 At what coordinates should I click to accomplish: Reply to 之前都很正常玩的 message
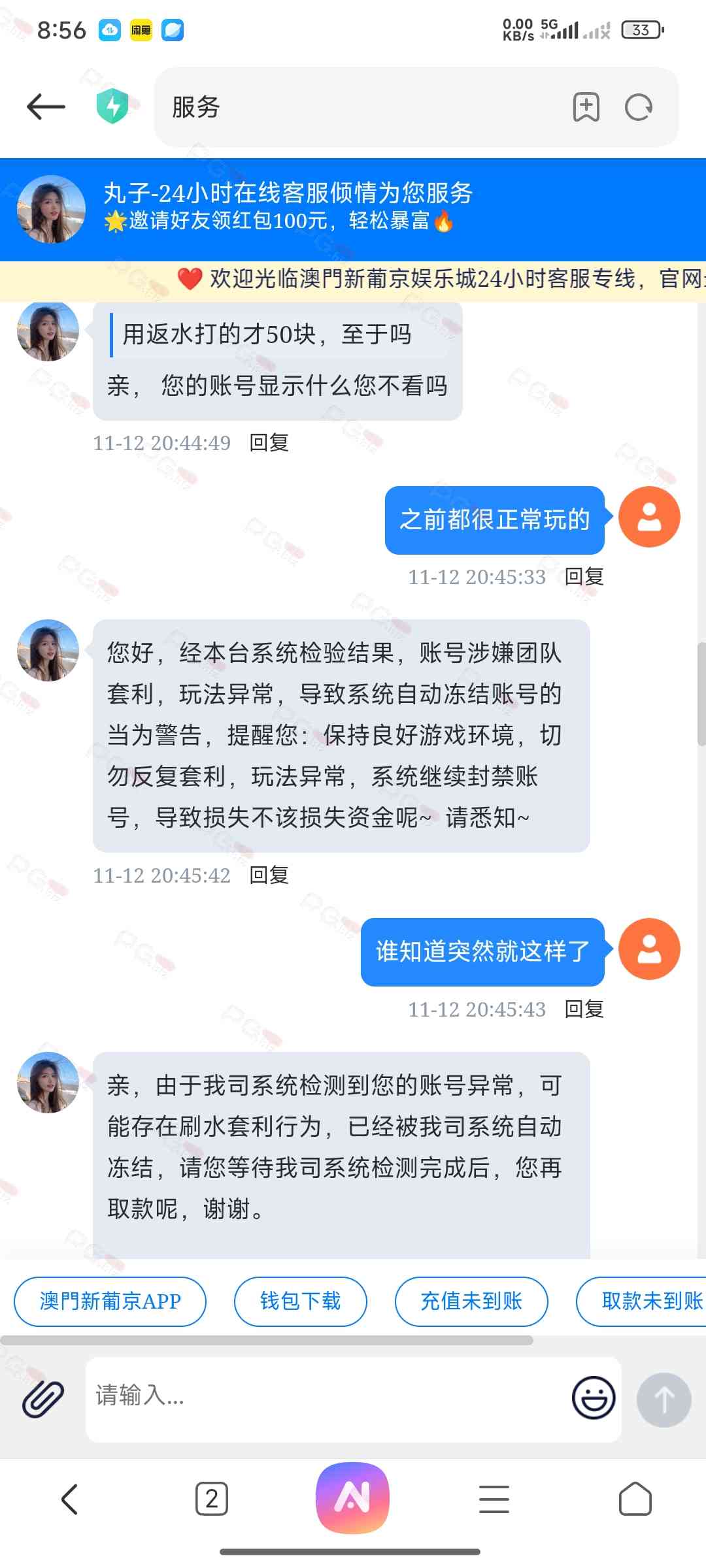click(584, 577)
